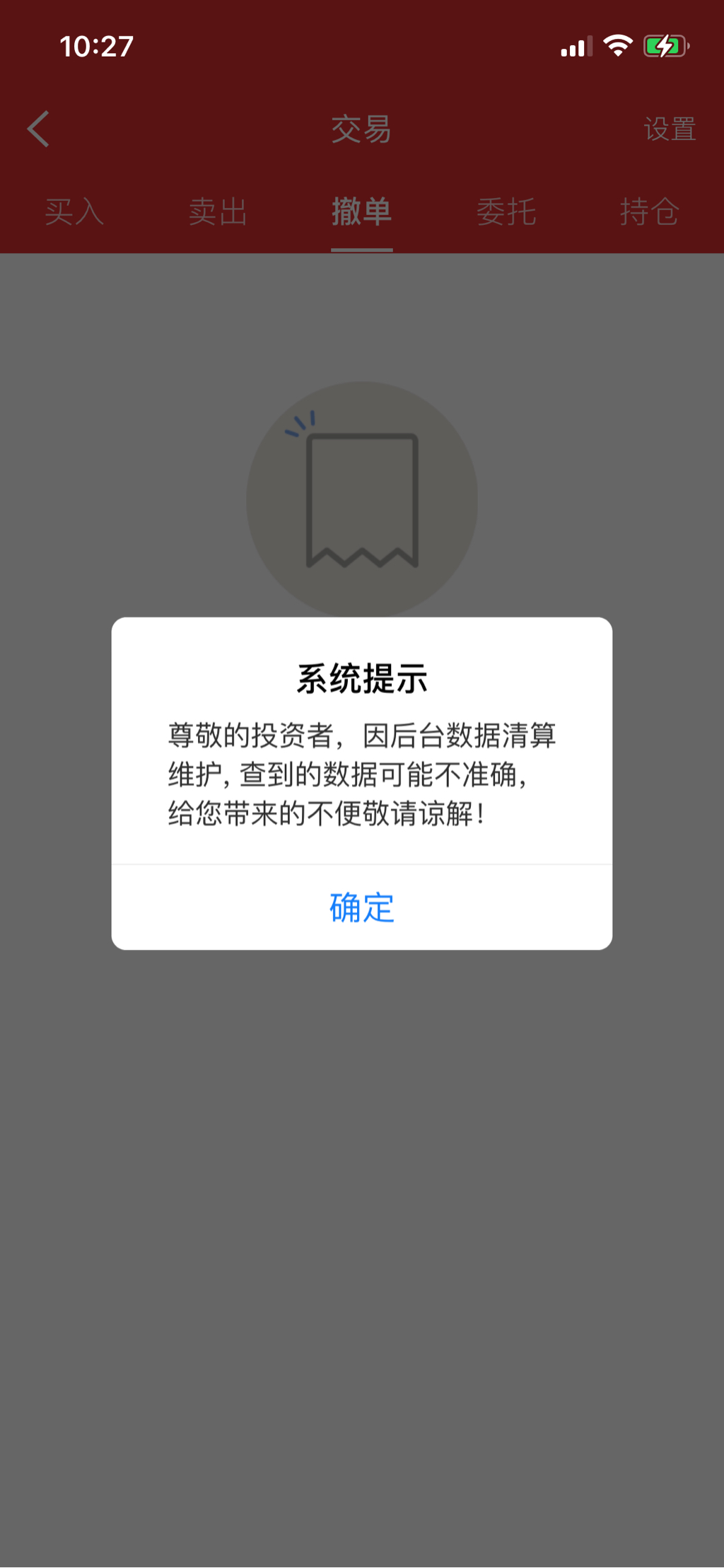Switch to the 买入 tab

coord(74,211)
